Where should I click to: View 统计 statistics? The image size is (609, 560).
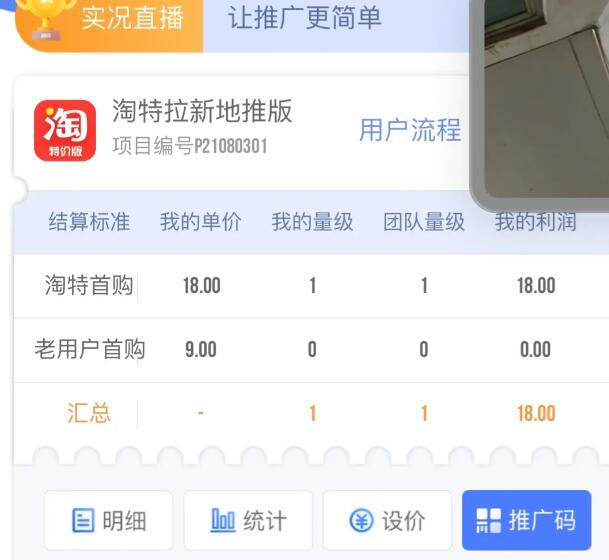248,520
